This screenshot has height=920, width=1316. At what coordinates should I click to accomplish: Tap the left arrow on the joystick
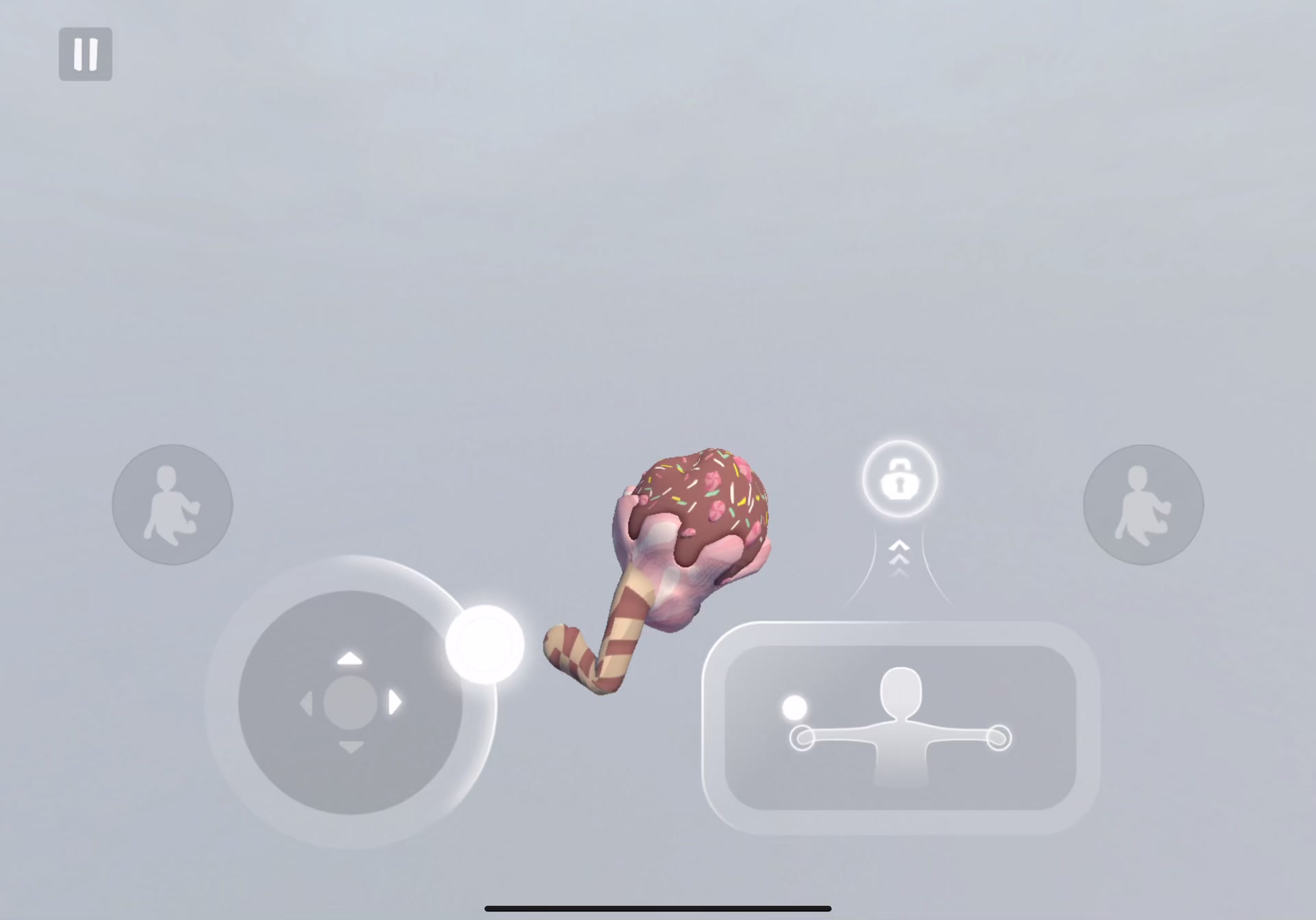[306, 703]
